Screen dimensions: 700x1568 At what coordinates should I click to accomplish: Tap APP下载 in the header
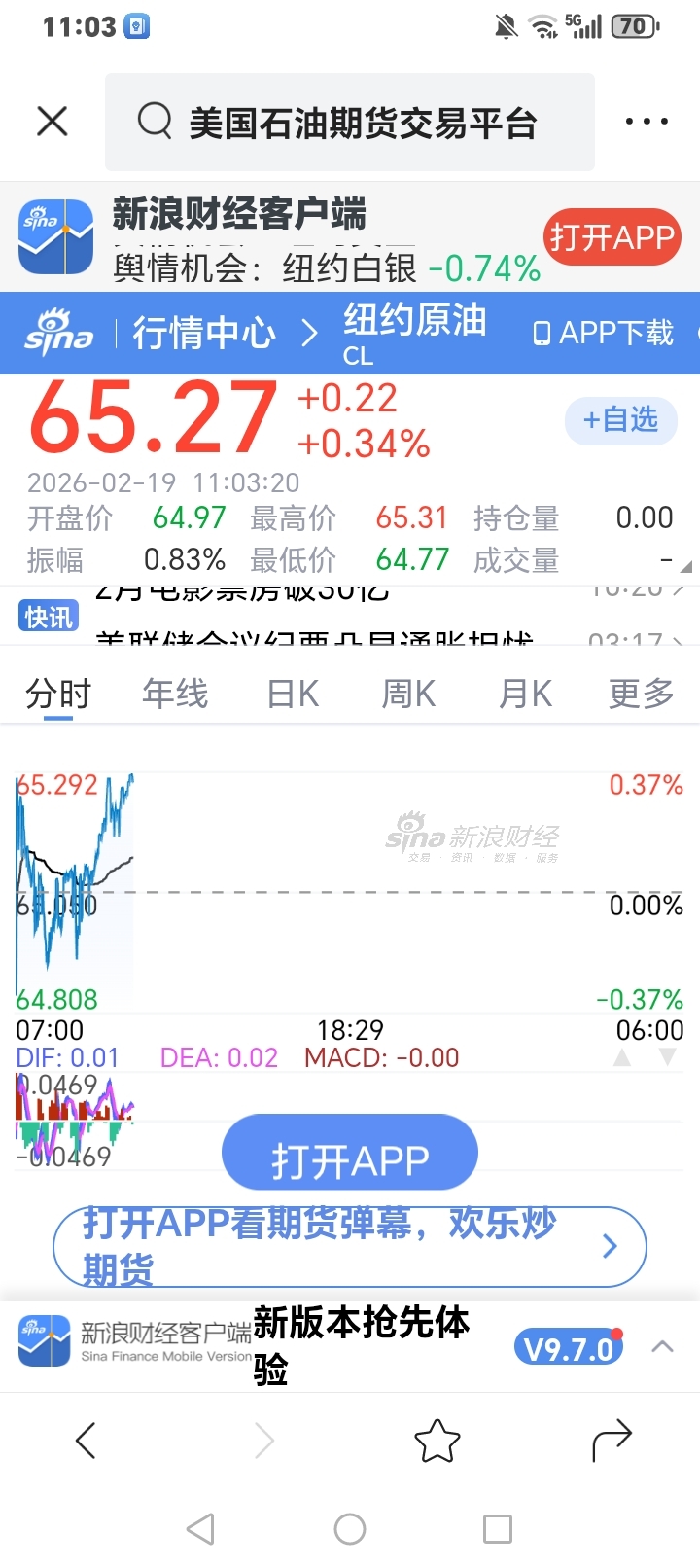coord(604,333)
